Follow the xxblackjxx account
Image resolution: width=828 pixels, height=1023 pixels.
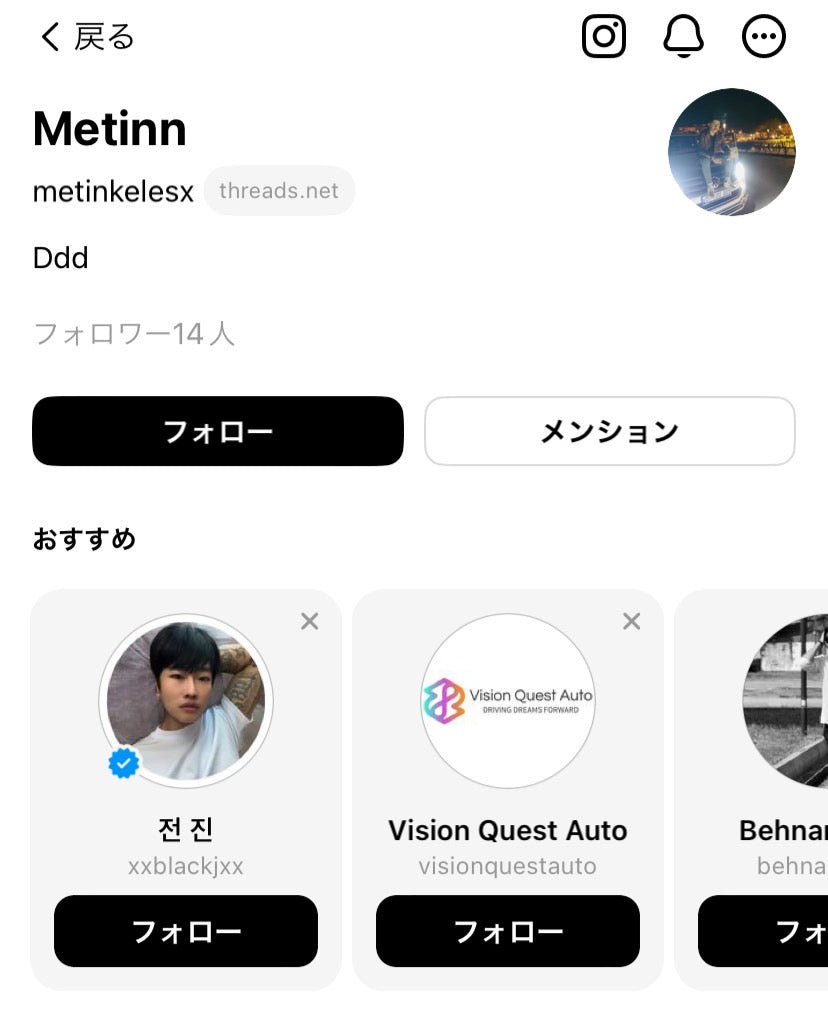tap(186, 931)
